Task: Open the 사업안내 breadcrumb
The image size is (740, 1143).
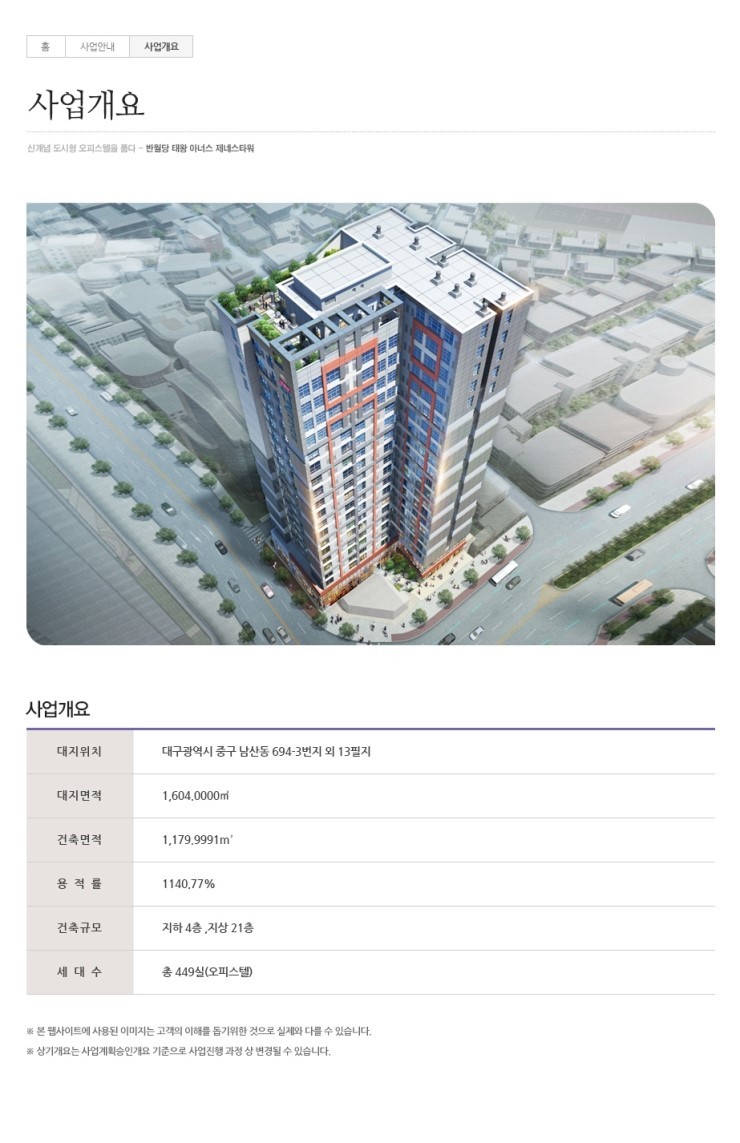Action: tap(97, 47)
